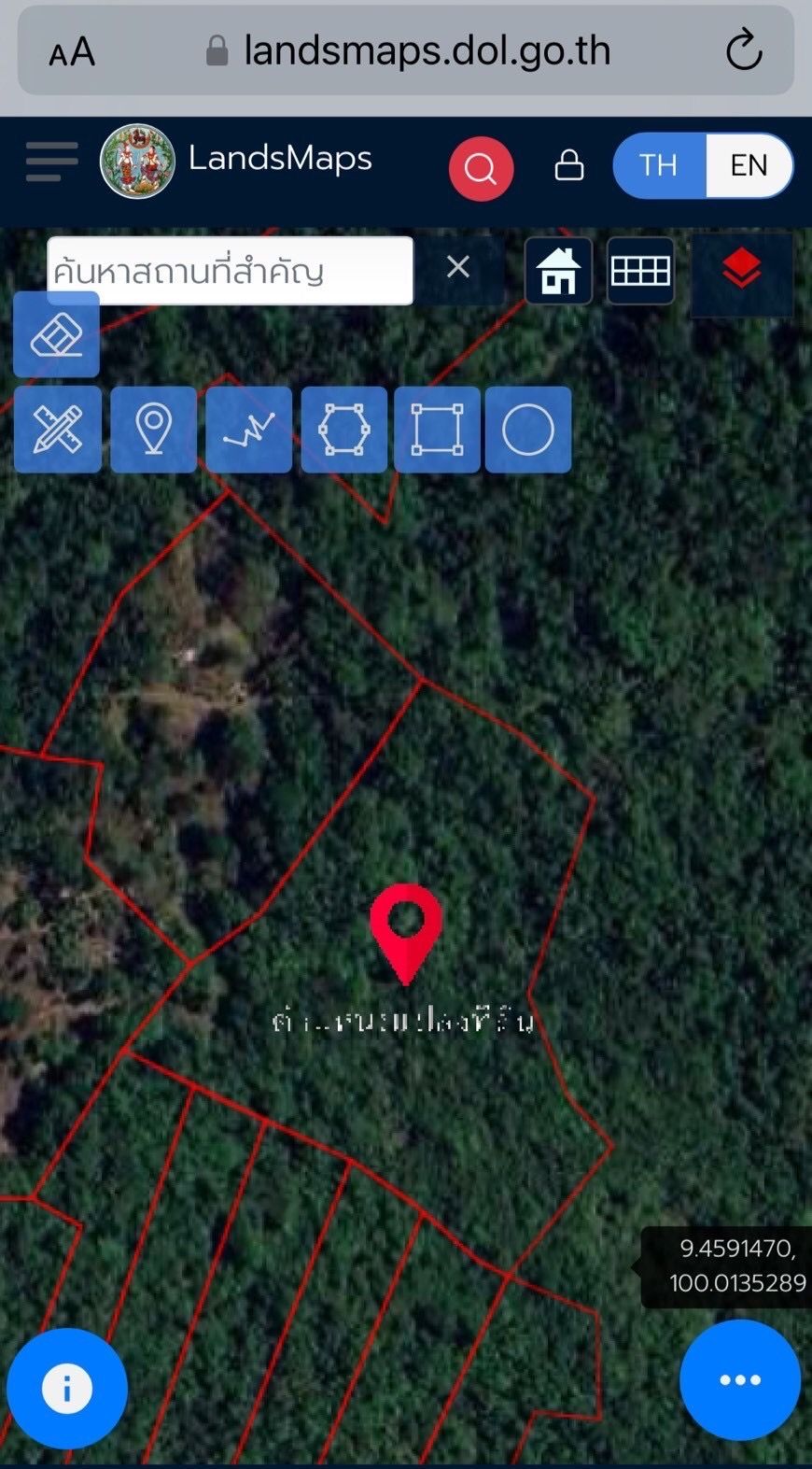The height and width of the screenshot is (1469, 812).
Task: Switch language to EN
Action: [749, 165]
